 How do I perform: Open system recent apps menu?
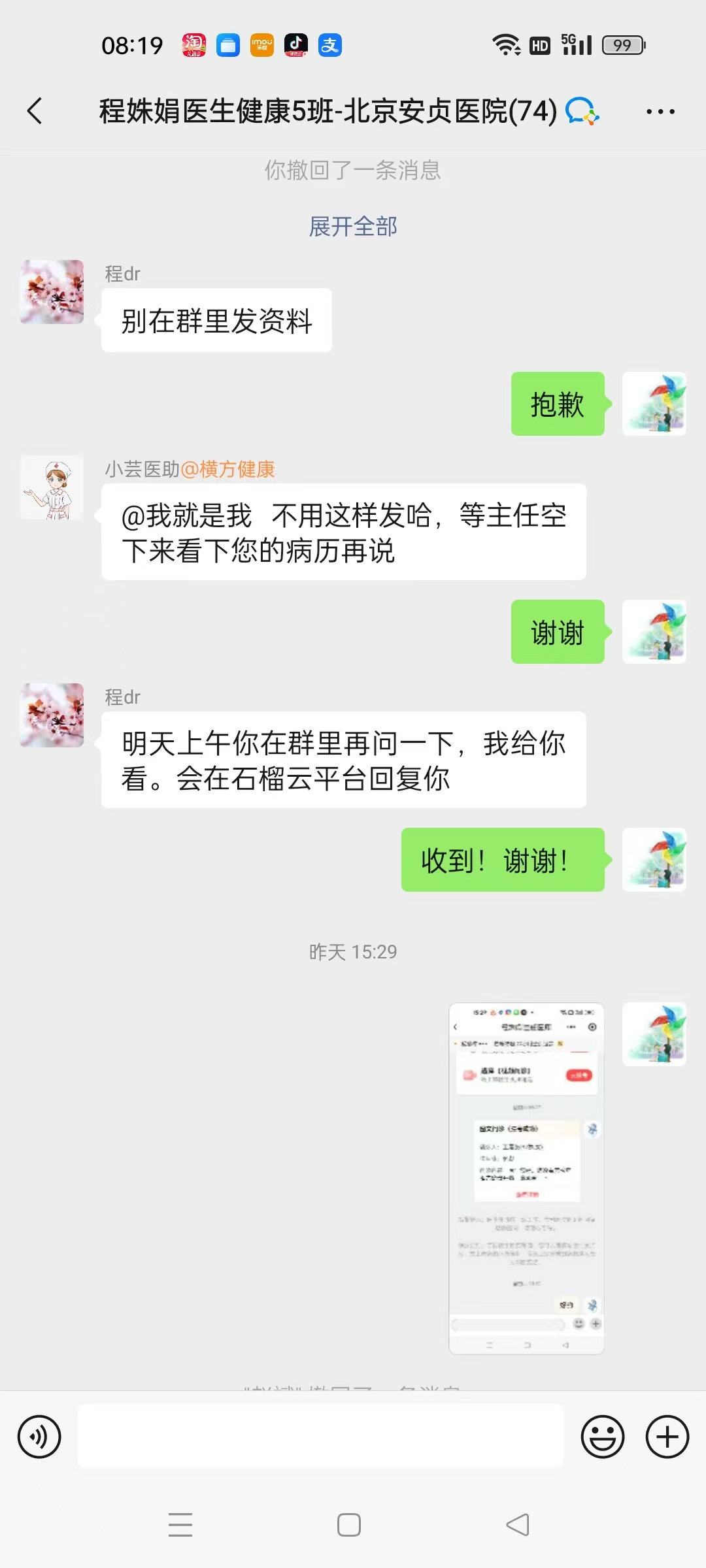(180, 1525)
